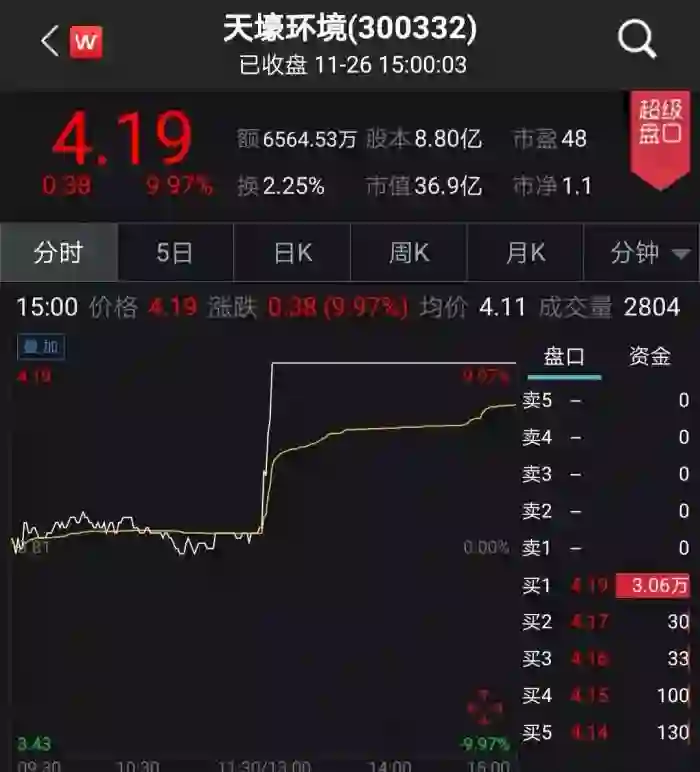View the 盘口 order book tab

coord(564,357)
